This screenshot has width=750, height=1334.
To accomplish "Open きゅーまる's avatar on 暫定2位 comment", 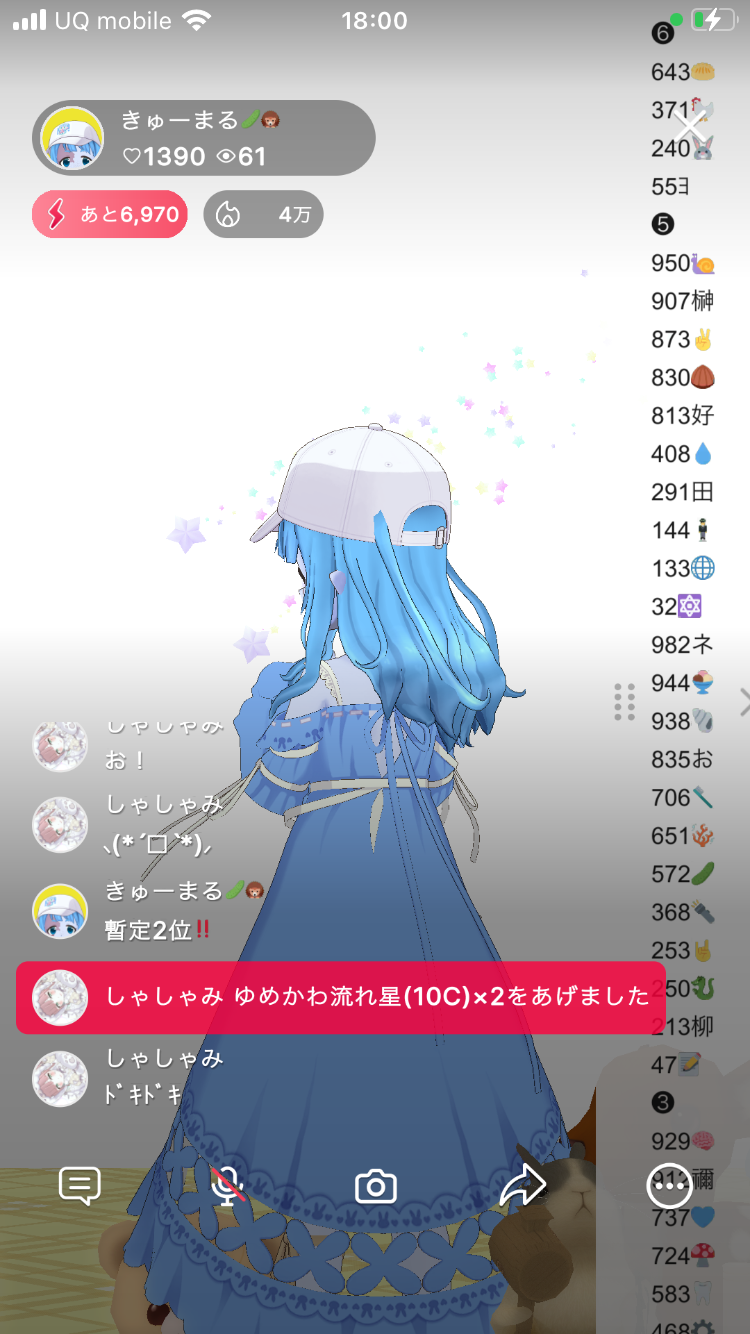I will tap(60, 911).
